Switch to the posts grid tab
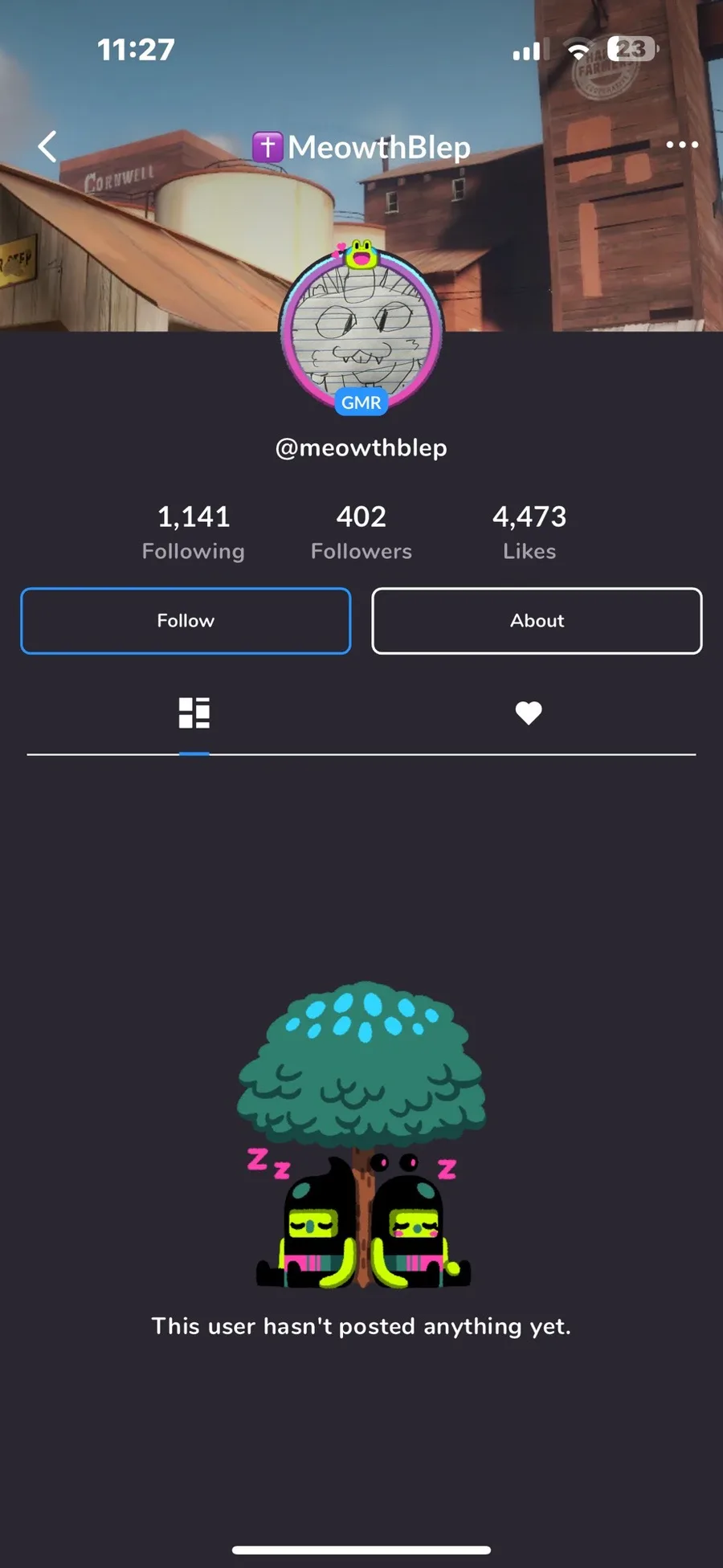 194,713
